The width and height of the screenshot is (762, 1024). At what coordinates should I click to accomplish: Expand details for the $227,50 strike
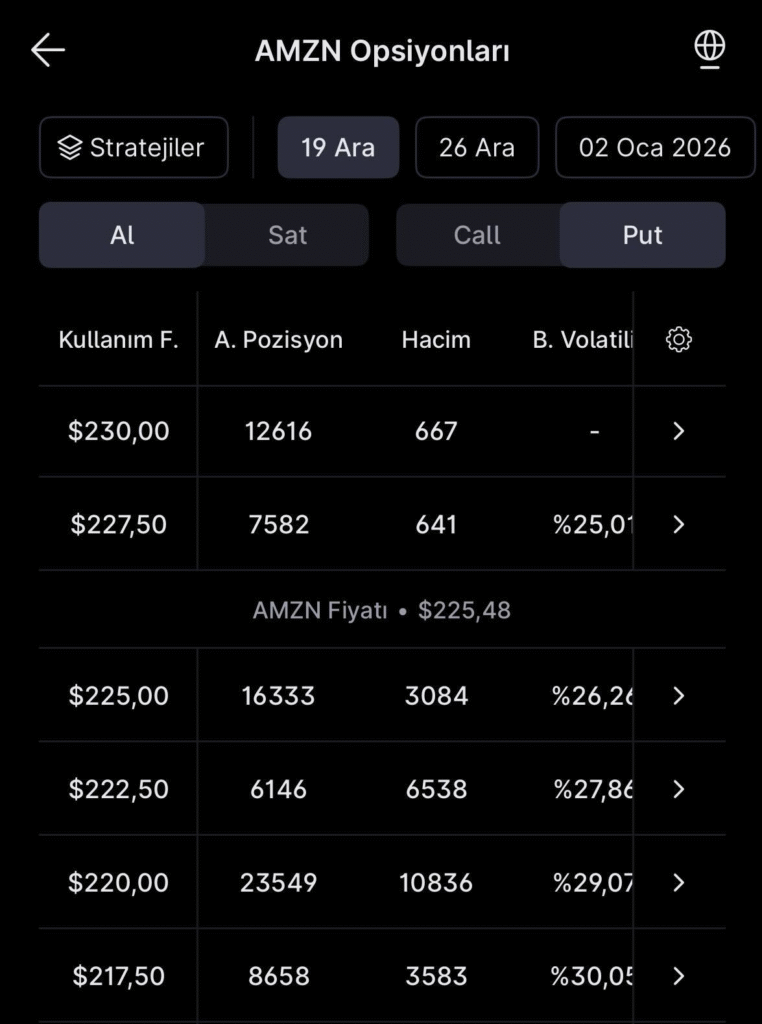(678, 524)
